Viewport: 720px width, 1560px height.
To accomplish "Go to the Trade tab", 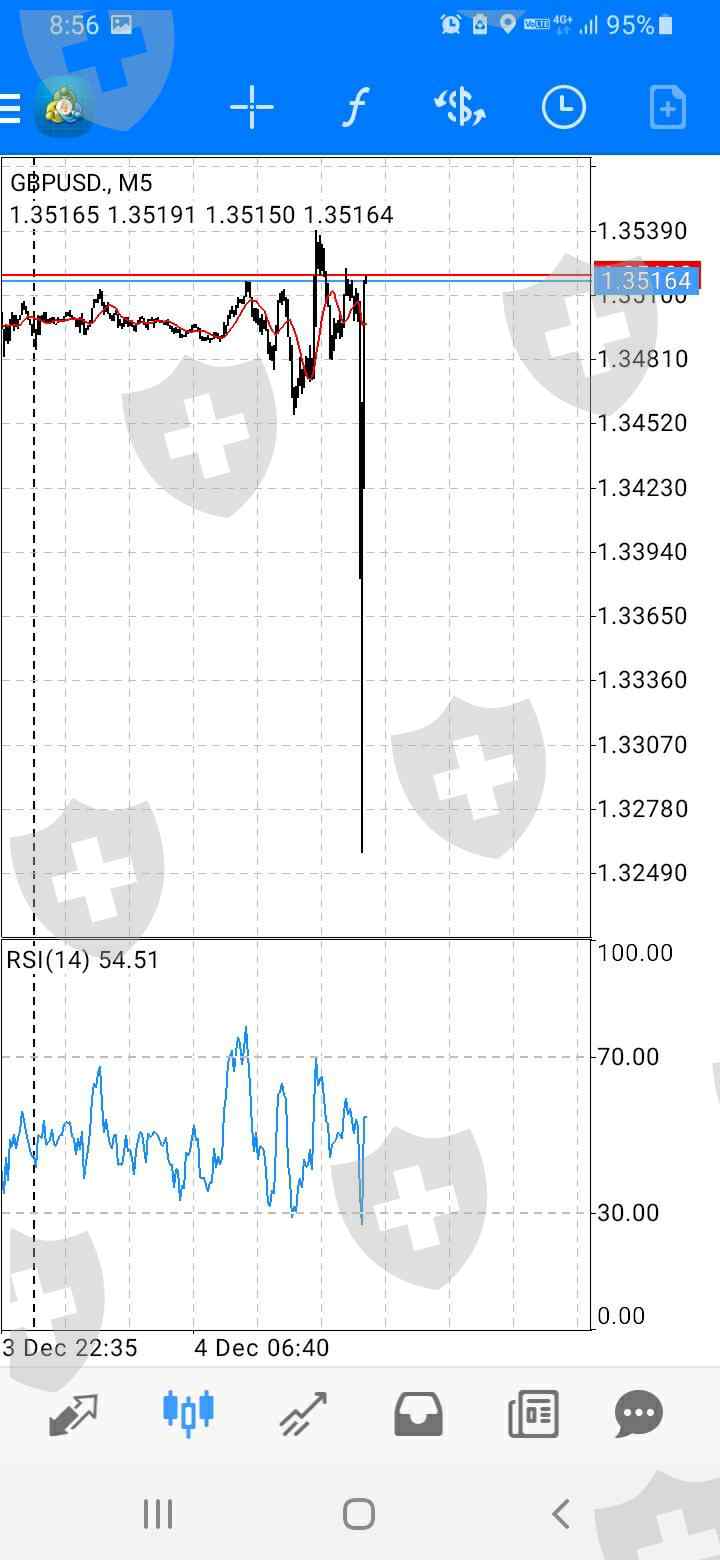I will coord(303,1412).
